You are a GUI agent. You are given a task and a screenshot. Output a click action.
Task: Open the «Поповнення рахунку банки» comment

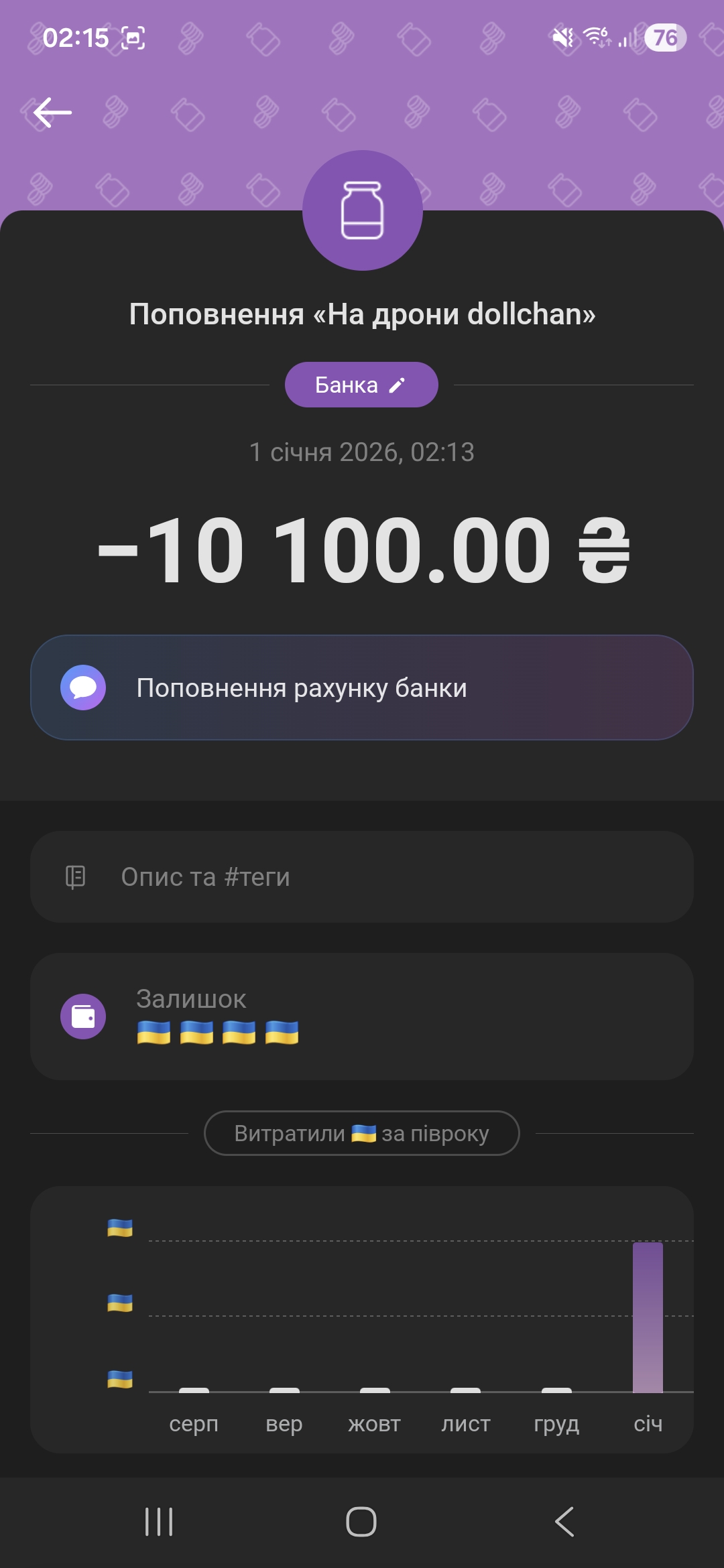coord(362,688)
